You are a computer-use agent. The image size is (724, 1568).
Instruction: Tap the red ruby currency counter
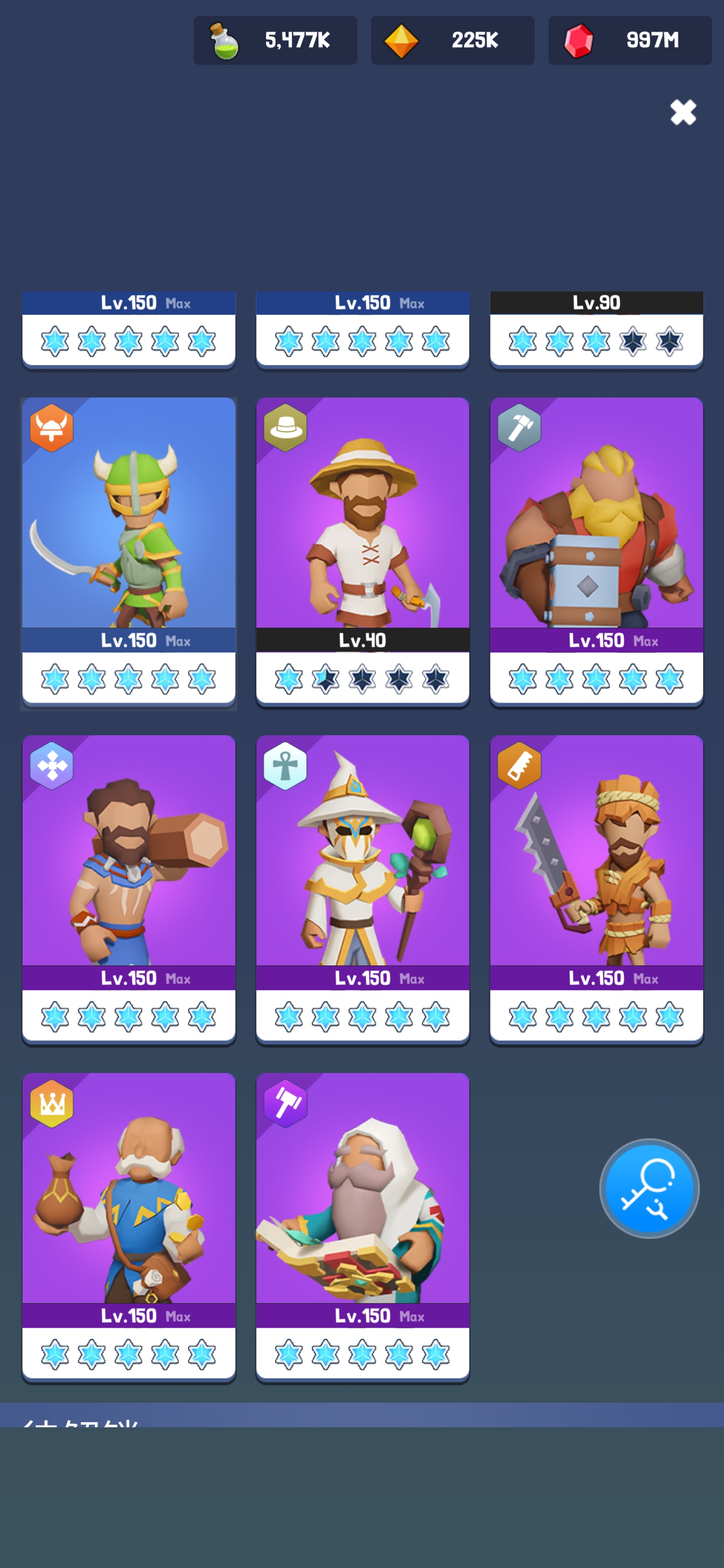point(629,41)
